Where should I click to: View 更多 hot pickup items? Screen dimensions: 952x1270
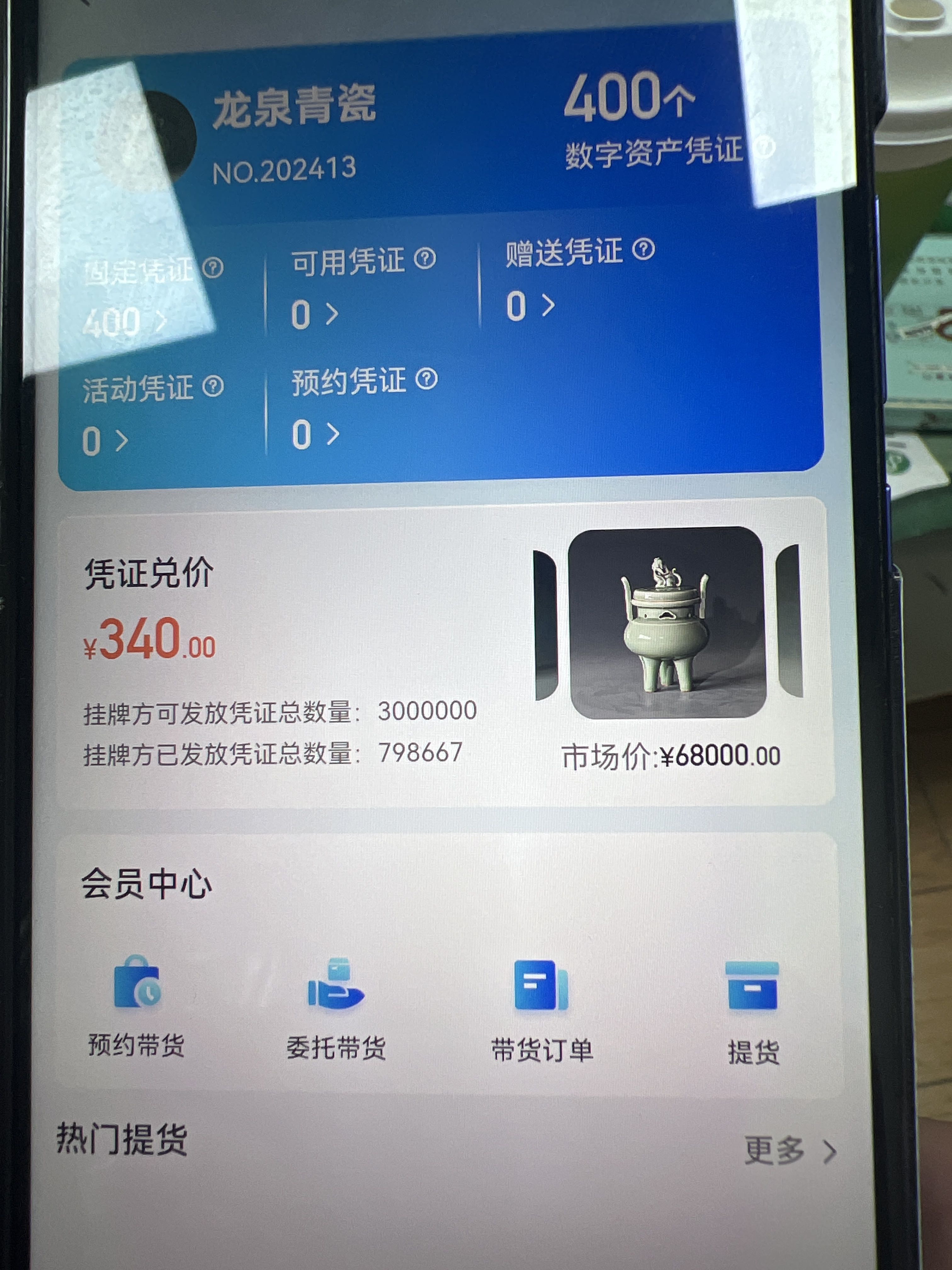click(x=790, y=1151)
